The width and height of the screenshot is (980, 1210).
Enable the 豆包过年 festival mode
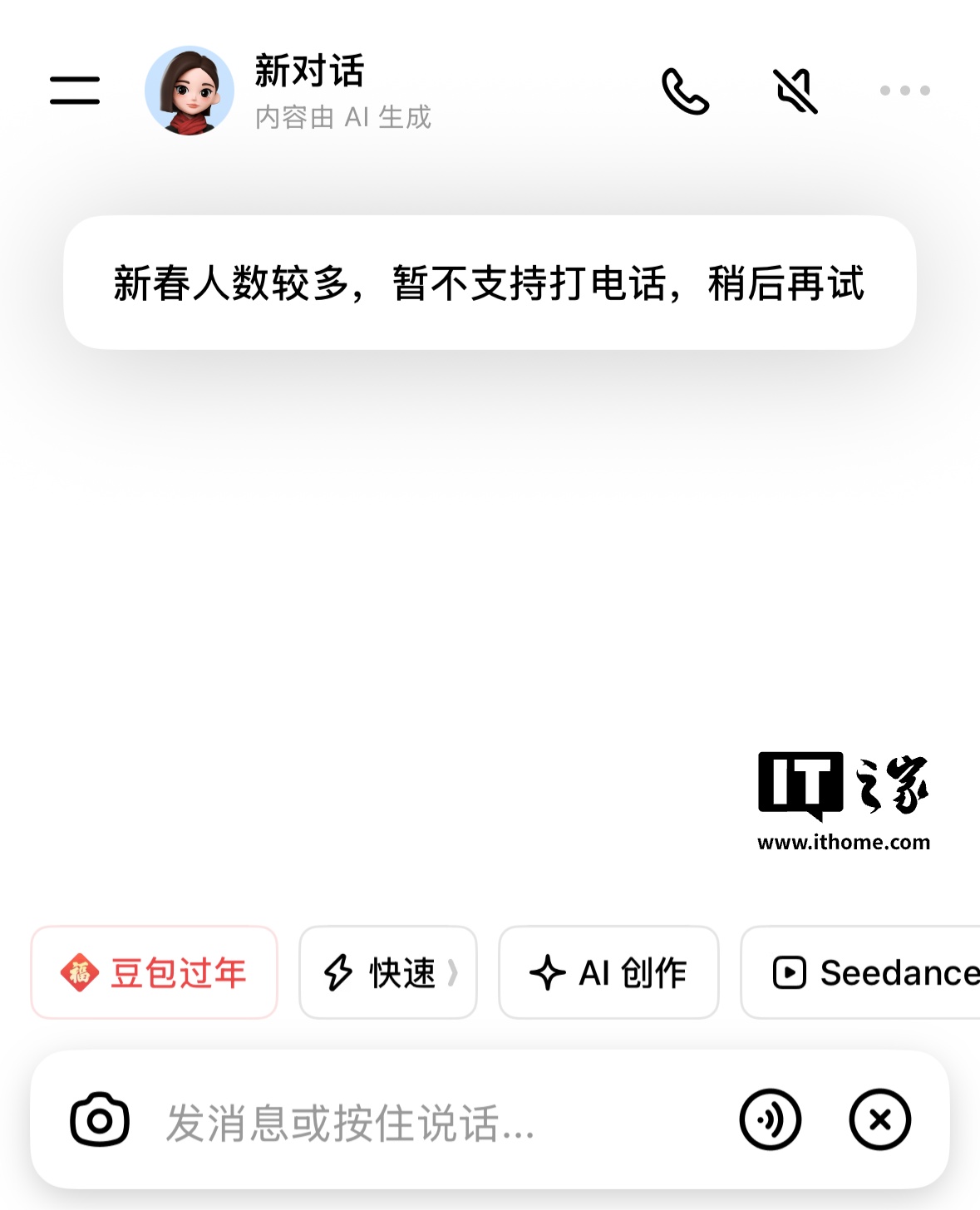tap(155, 972)
